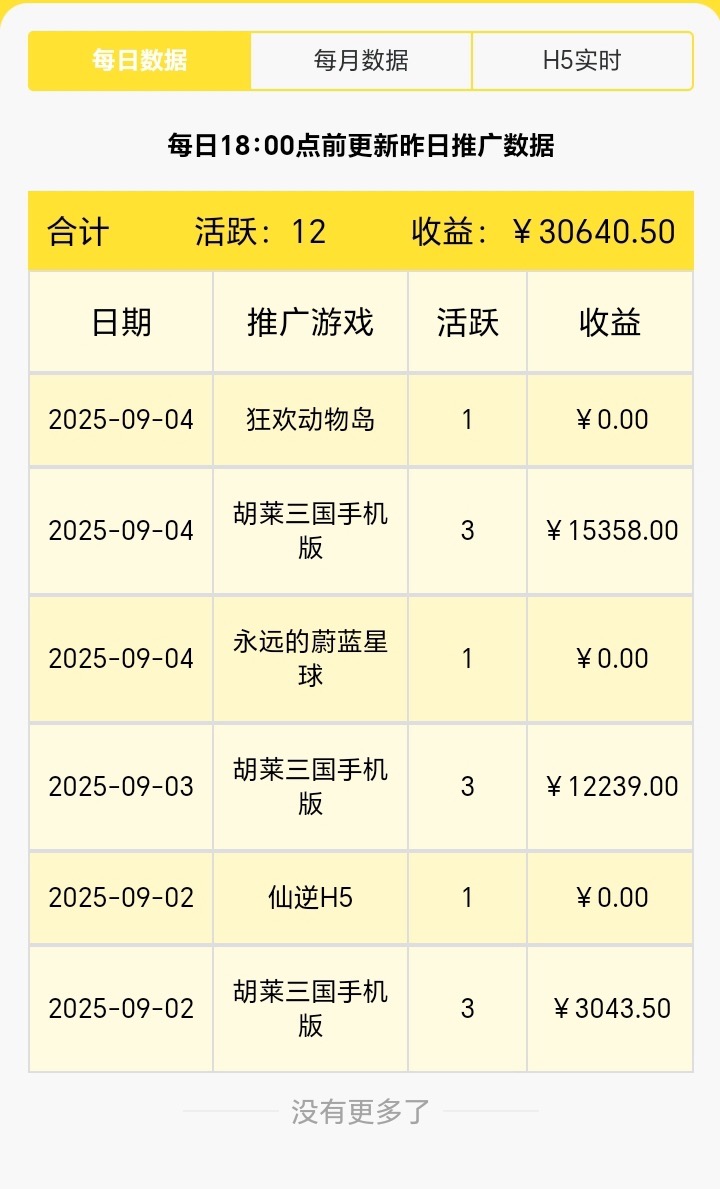Click the 收益 column header

610,321
